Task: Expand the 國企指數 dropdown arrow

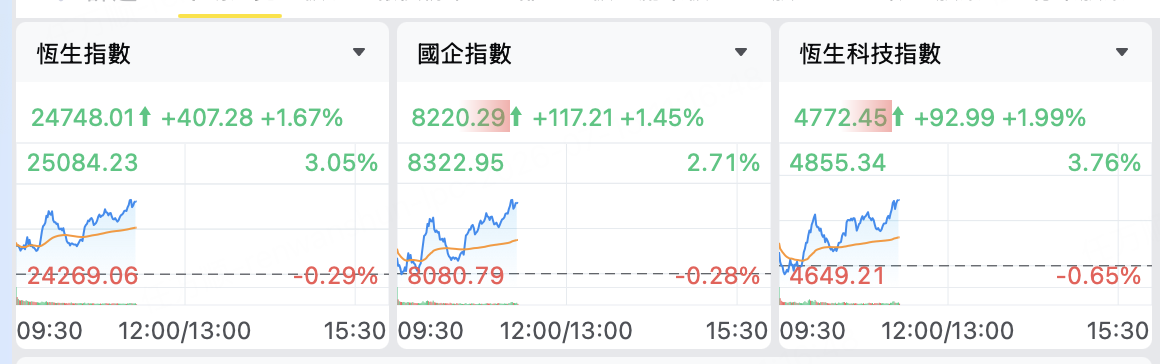Action: click(741, 52)
